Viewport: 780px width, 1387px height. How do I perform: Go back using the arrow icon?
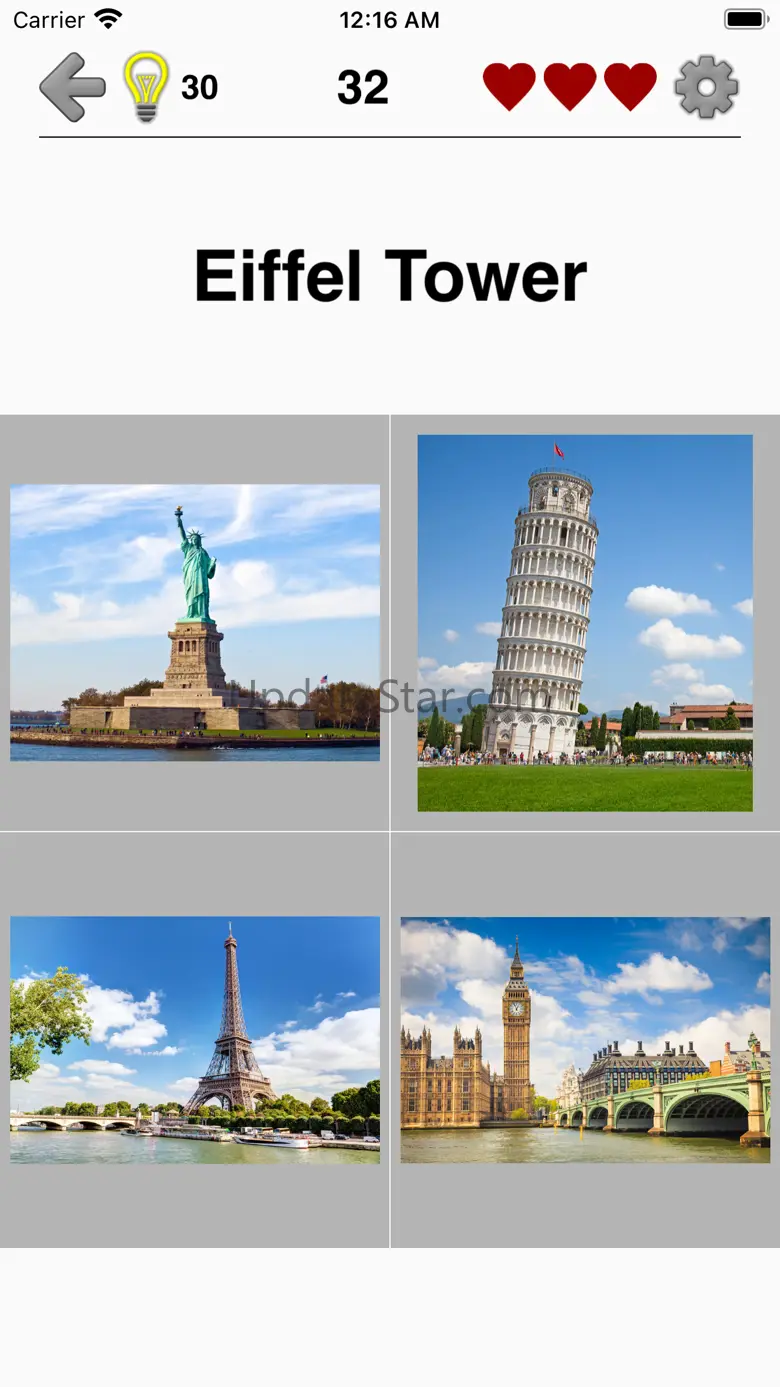72,88
